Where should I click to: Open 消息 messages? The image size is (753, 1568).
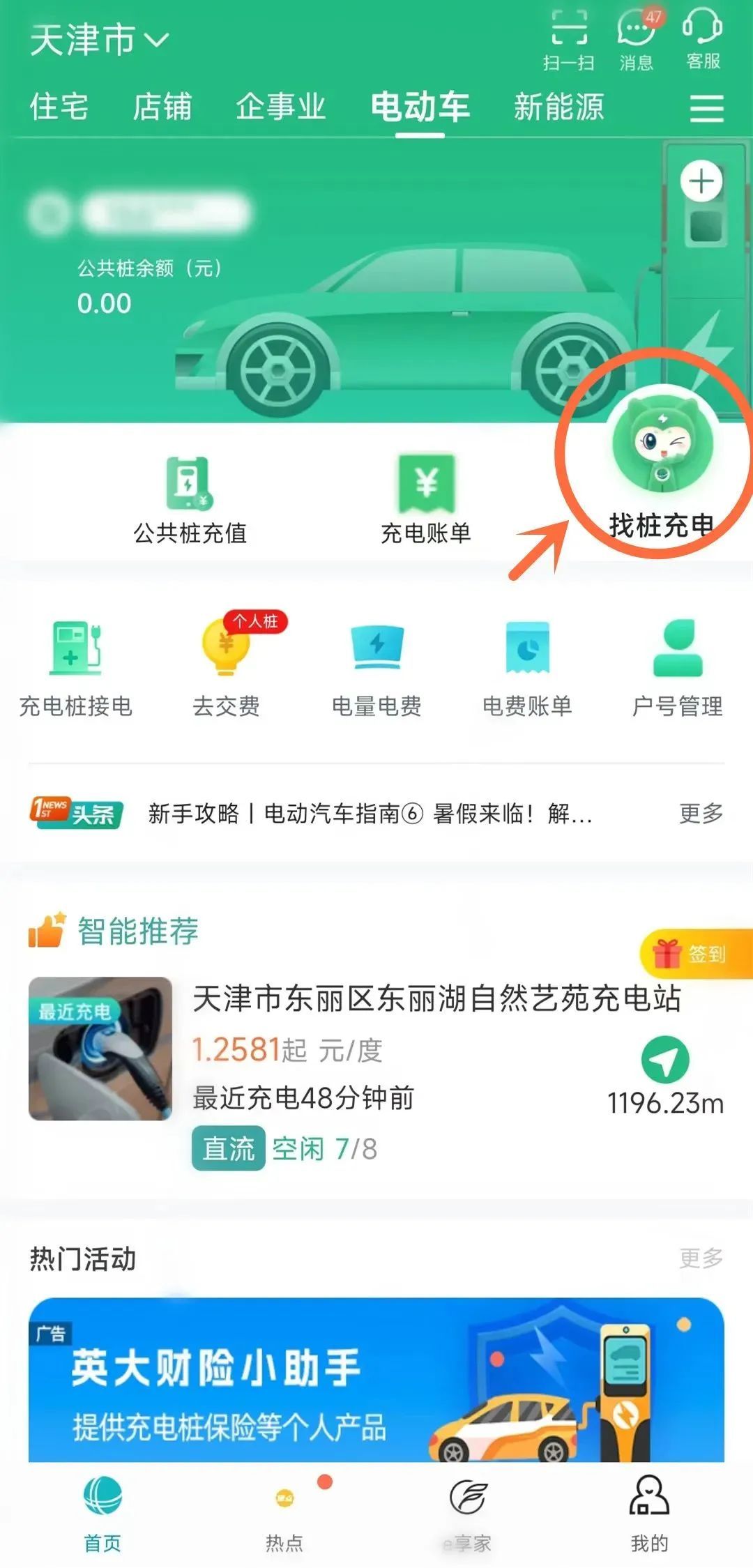point(636,40)
